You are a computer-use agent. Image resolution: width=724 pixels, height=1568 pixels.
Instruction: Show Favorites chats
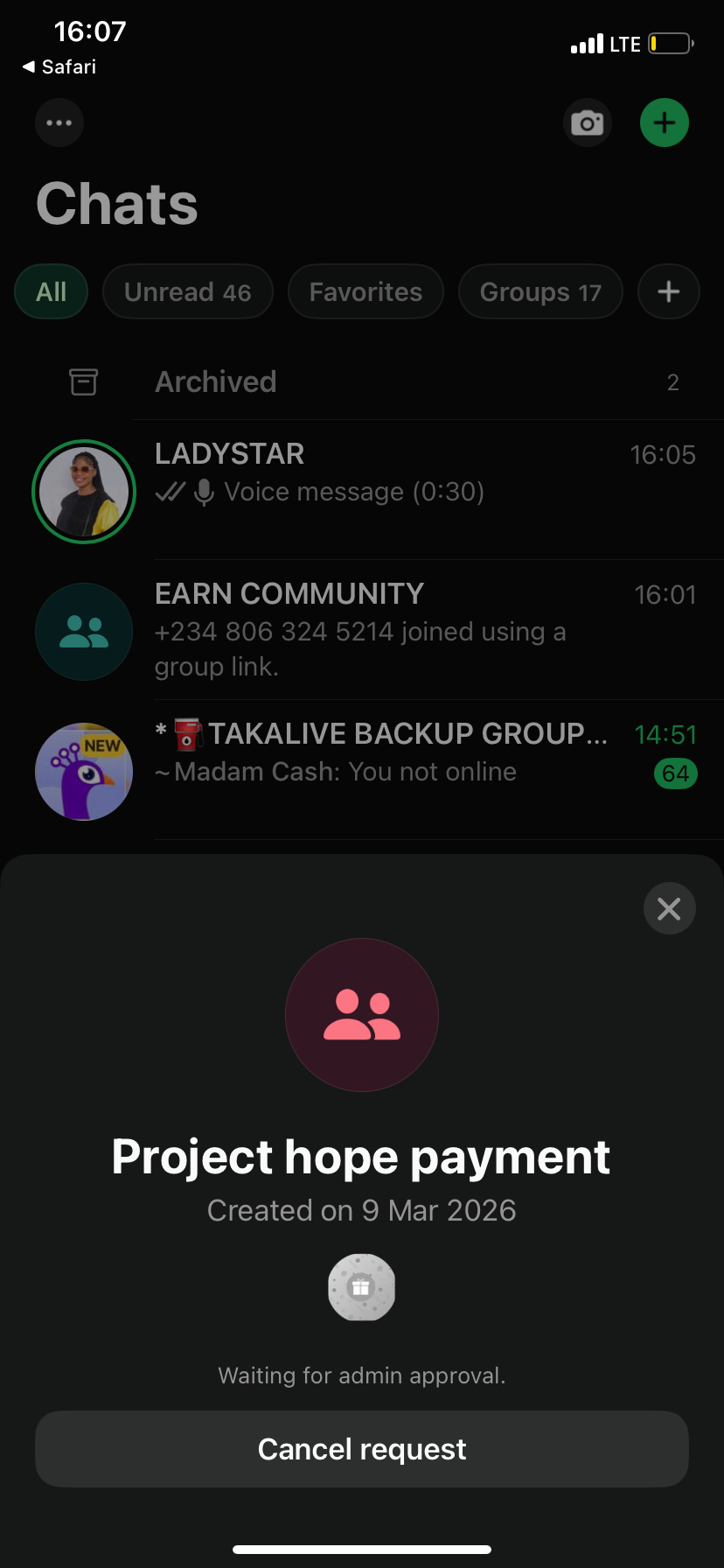[x=365, y=292]
